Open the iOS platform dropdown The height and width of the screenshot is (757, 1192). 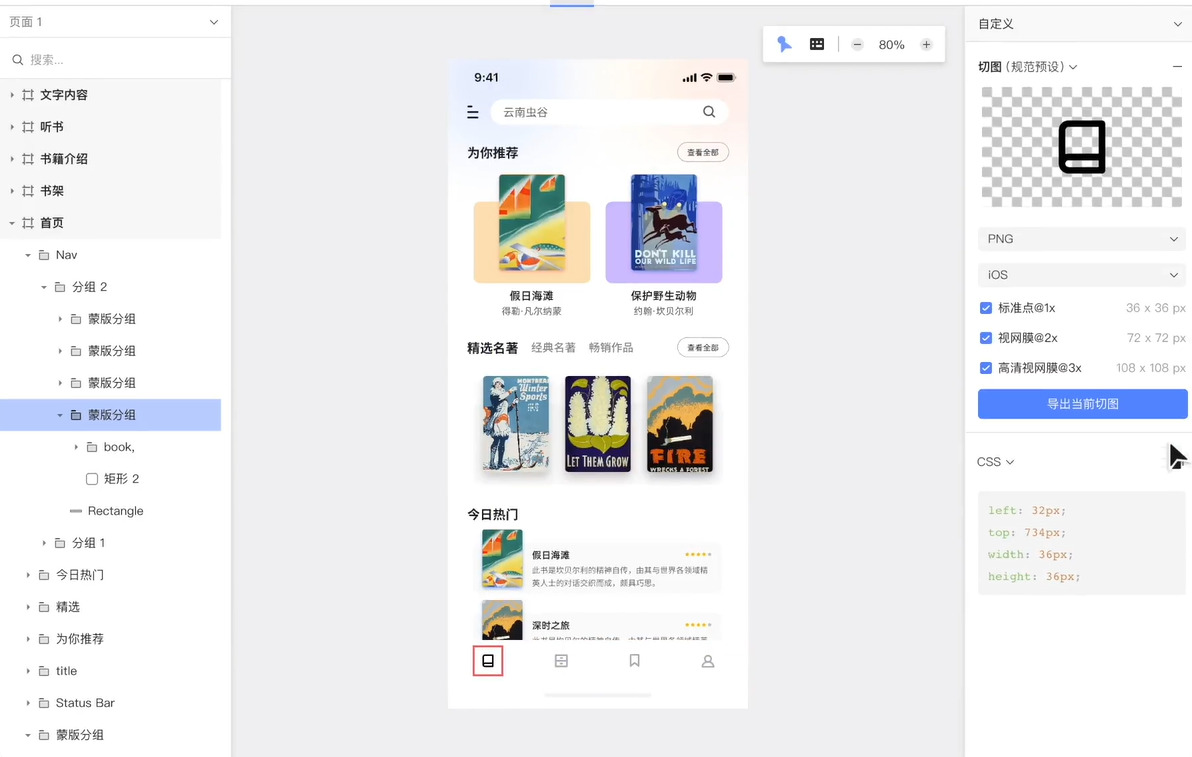point(1081,275)
